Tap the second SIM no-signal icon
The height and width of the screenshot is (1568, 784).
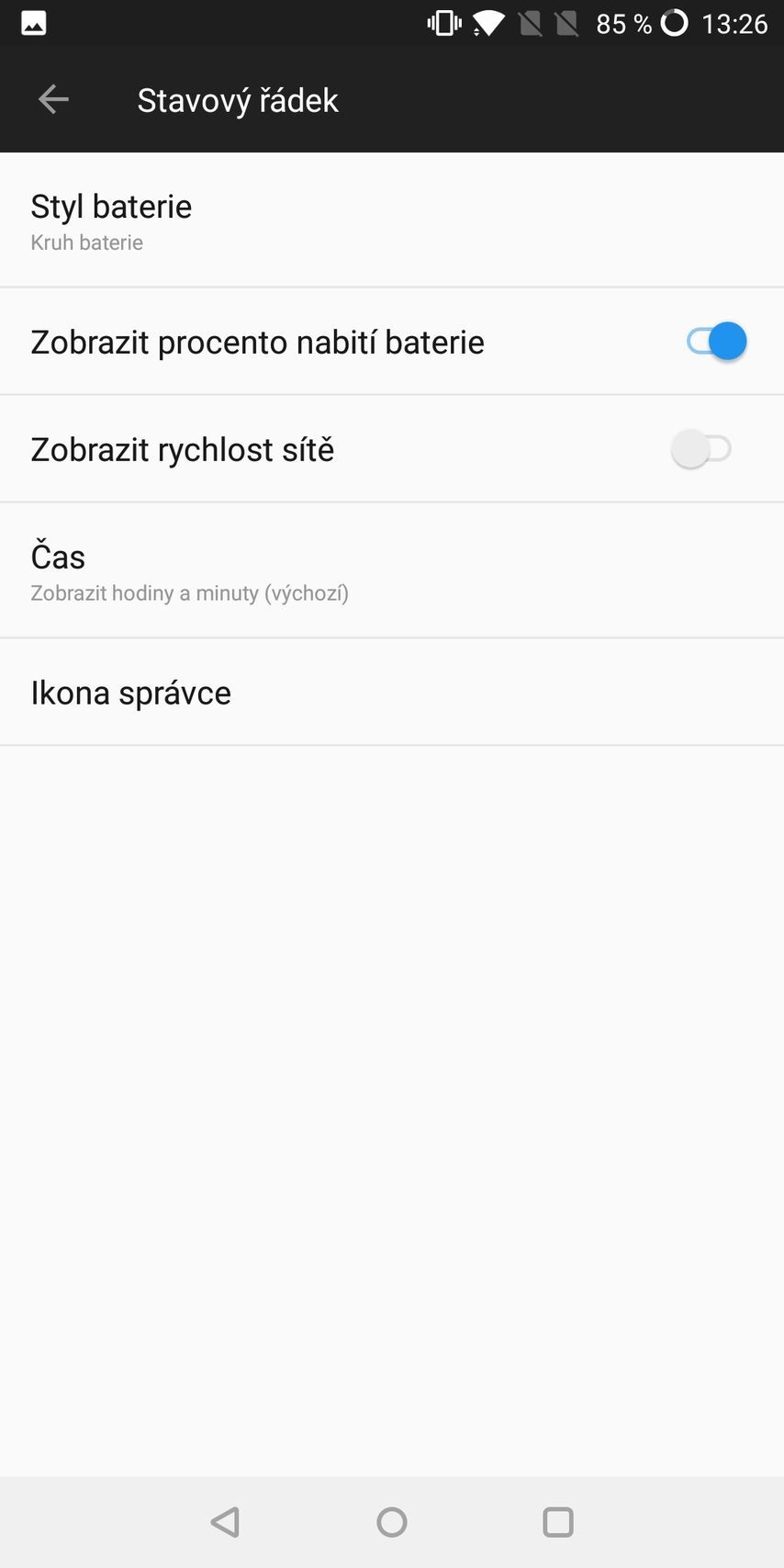point(569,23)
